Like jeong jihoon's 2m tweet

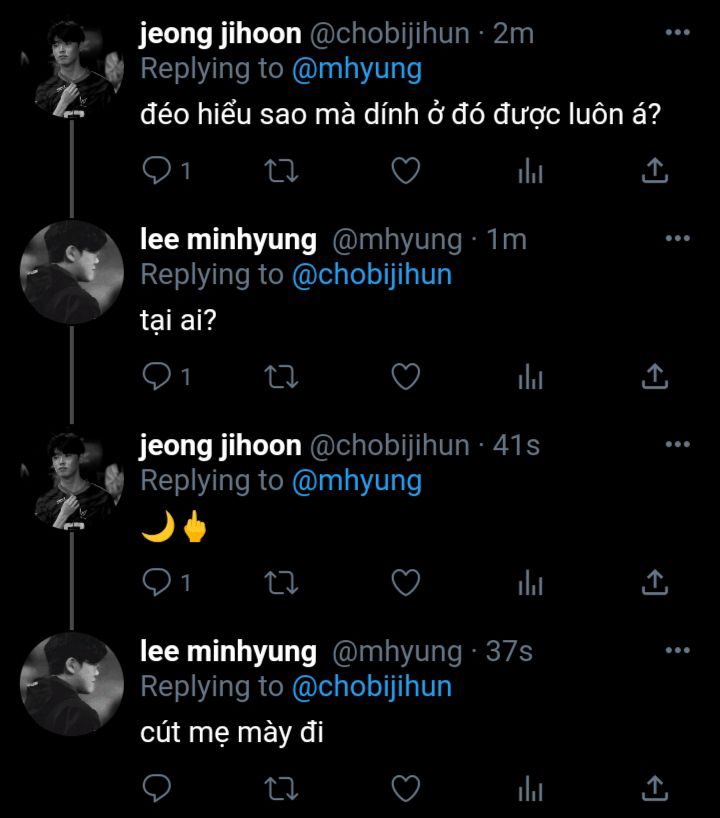(x=404, y=171)
